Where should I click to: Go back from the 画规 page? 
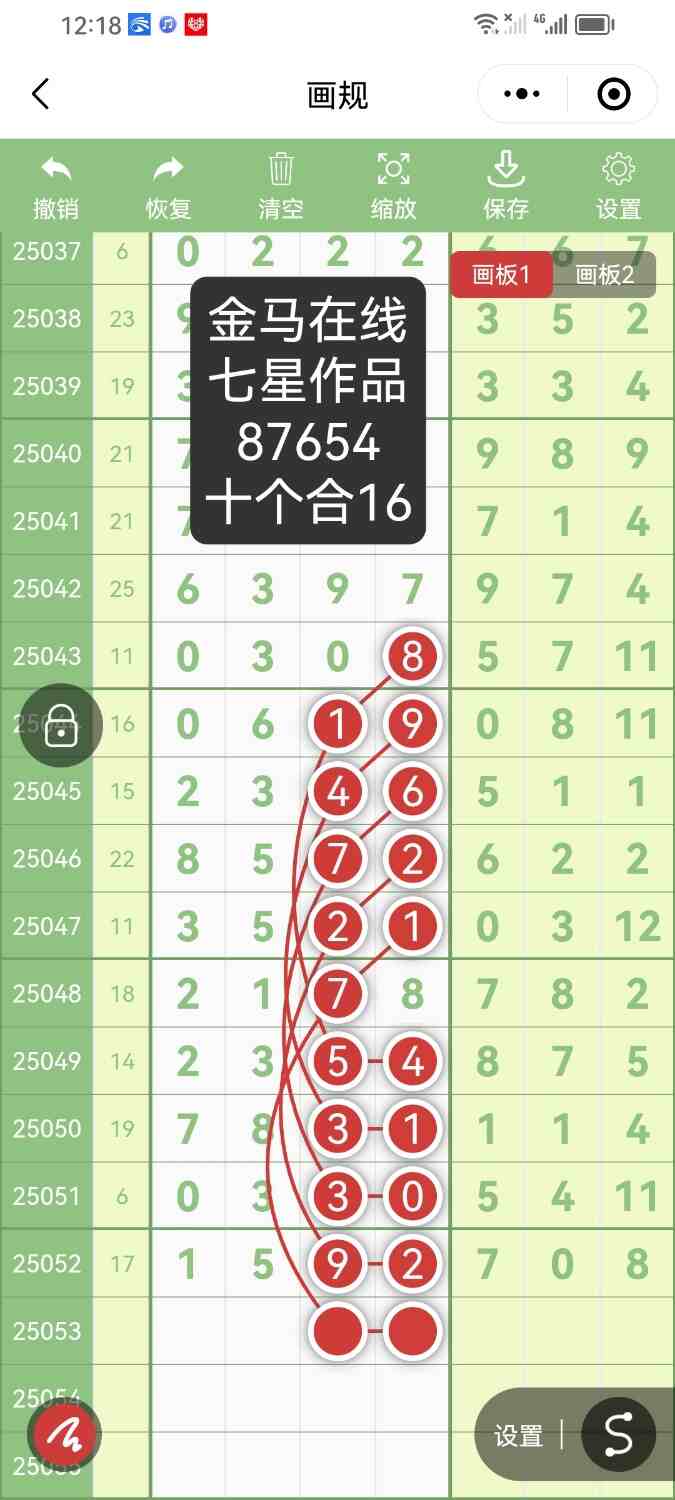(40, 95)
